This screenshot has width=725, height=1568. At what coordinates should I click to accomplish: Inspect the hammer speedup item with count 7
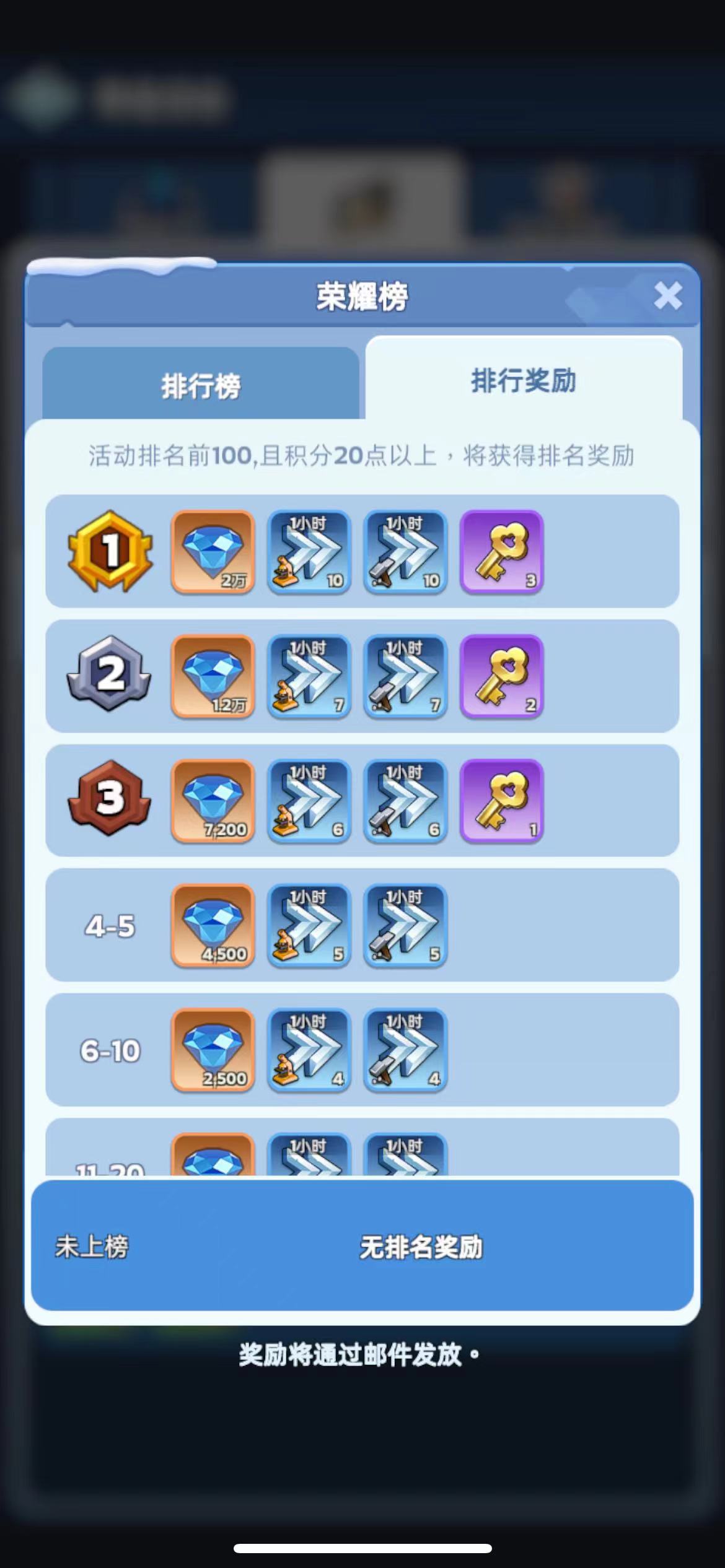405,676
